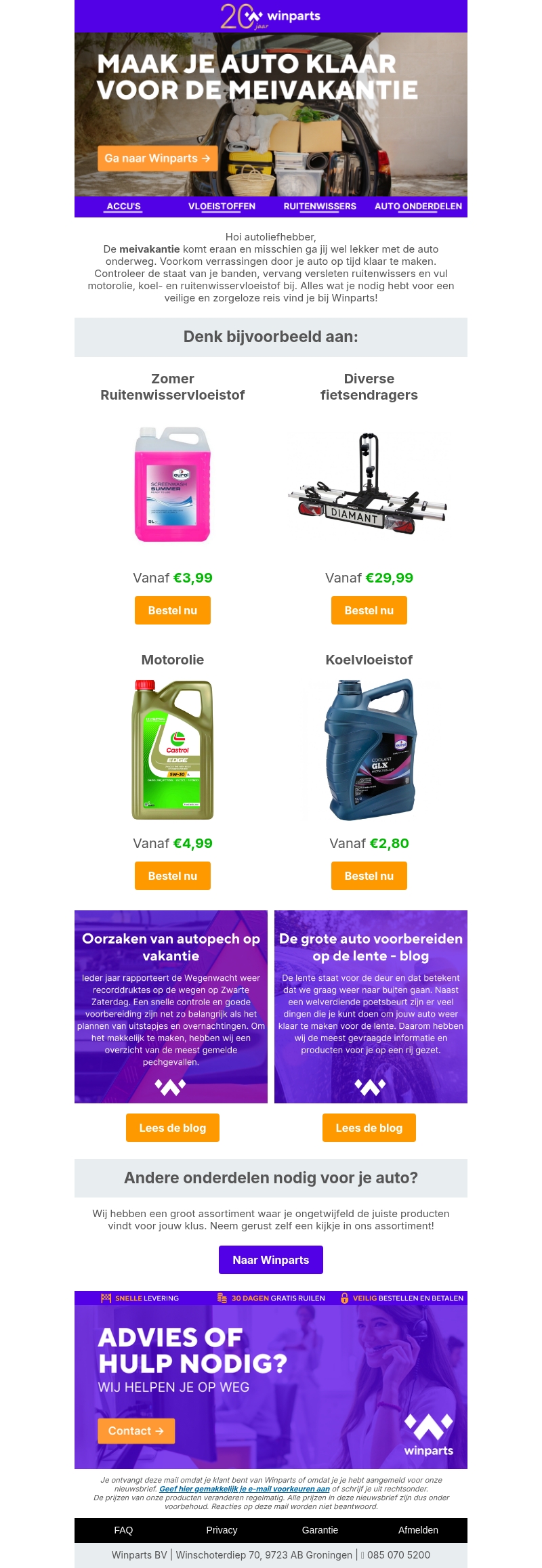The width and height of the screenshot is (542, 1568).
Task: Open the Garantie footer link
Action: [x=320, y=1530]
